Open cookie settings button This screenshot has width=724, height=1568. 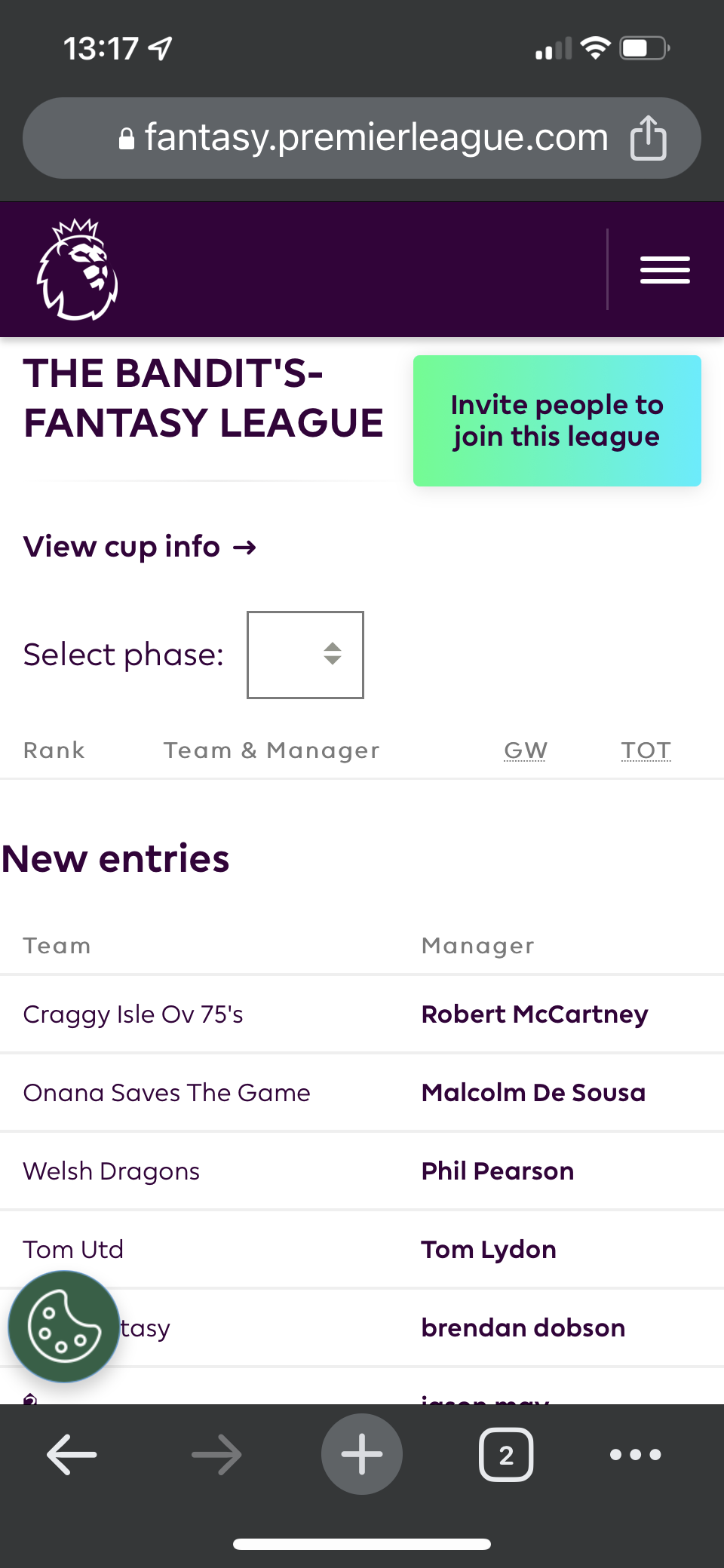(x=64, y=1327)
